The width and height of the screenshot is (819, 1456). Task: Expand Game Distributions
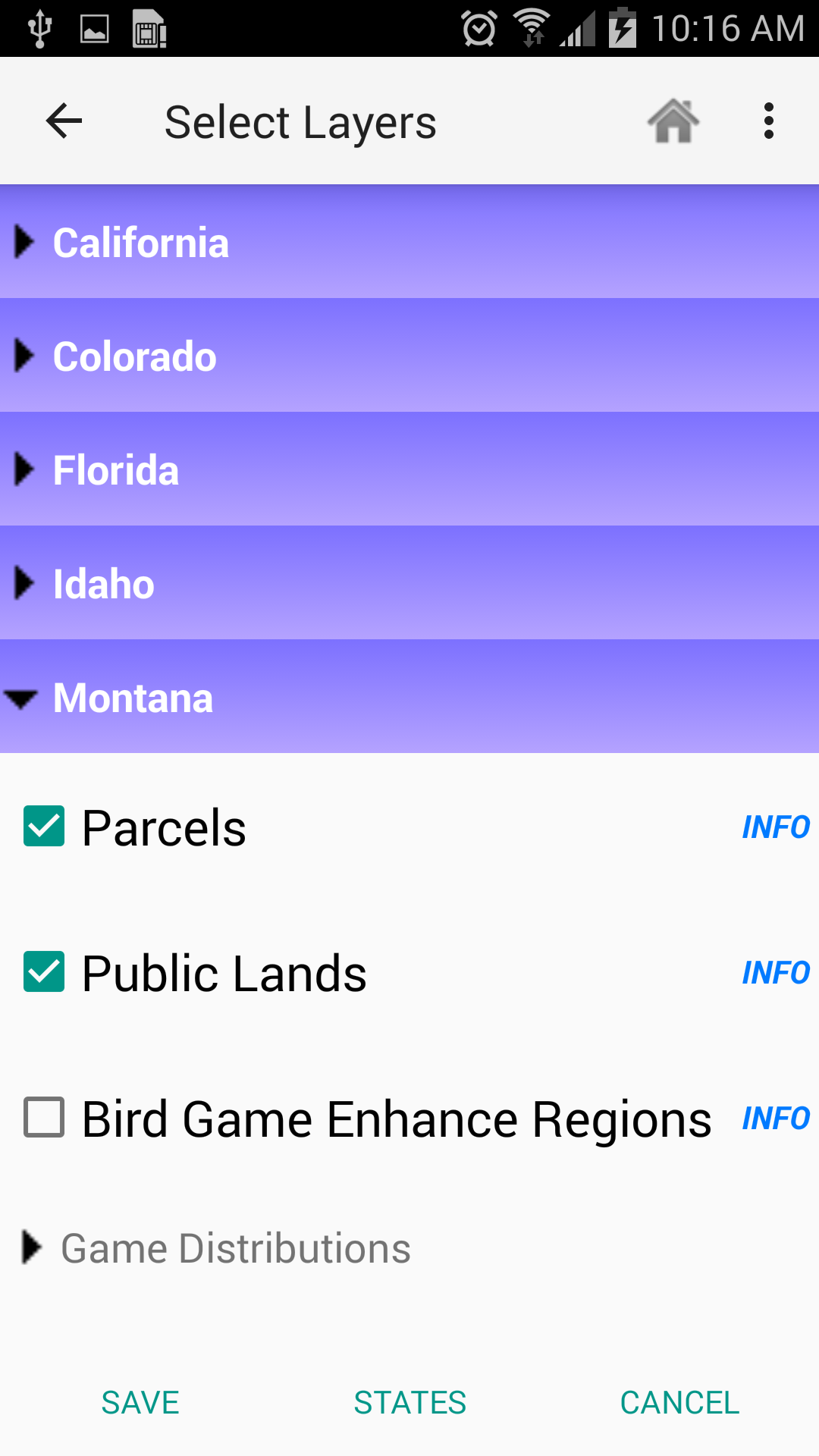[235, 1247]
